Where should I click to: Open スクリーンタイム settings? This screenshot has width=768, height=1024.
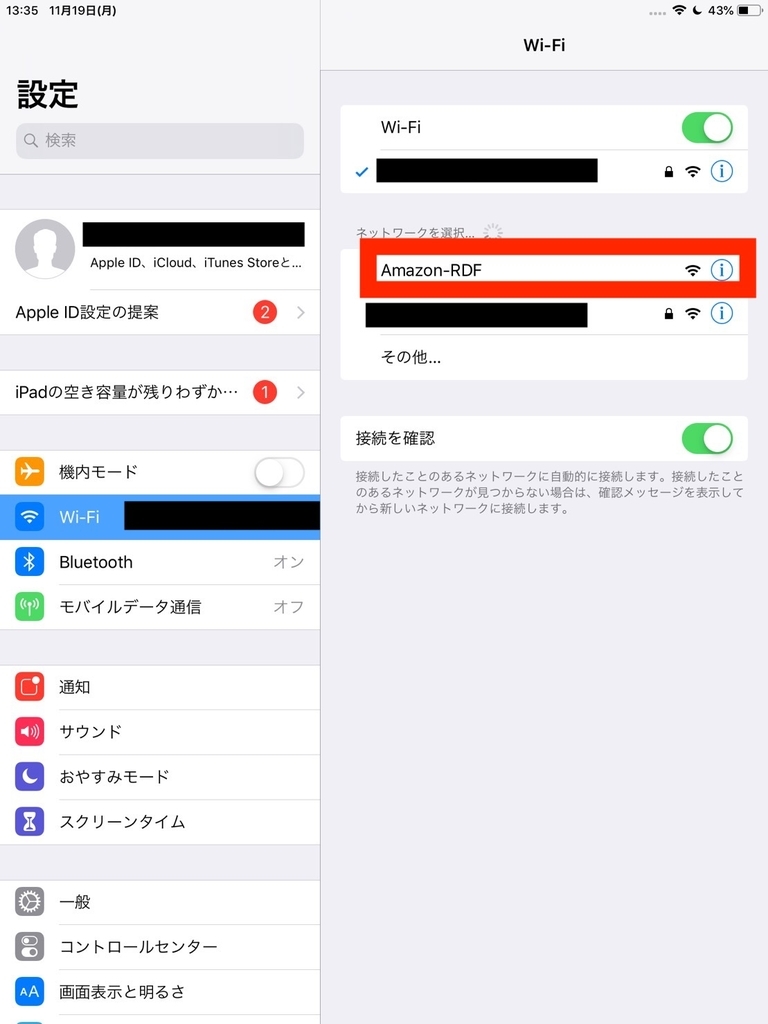(160, 822)
